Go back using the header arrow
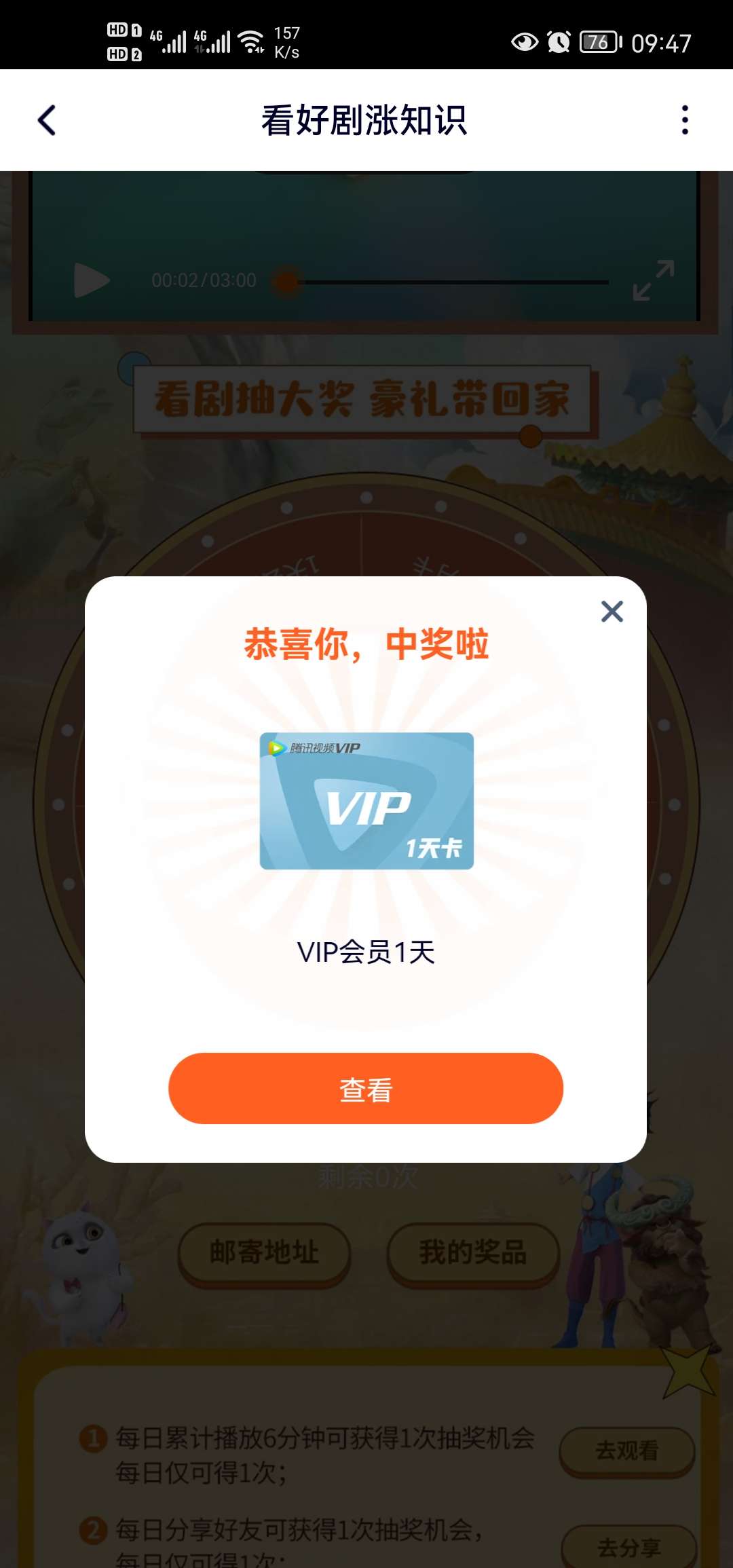Image resolution: width=733 pixels, height=1568 pixels. tap(46, 120)
